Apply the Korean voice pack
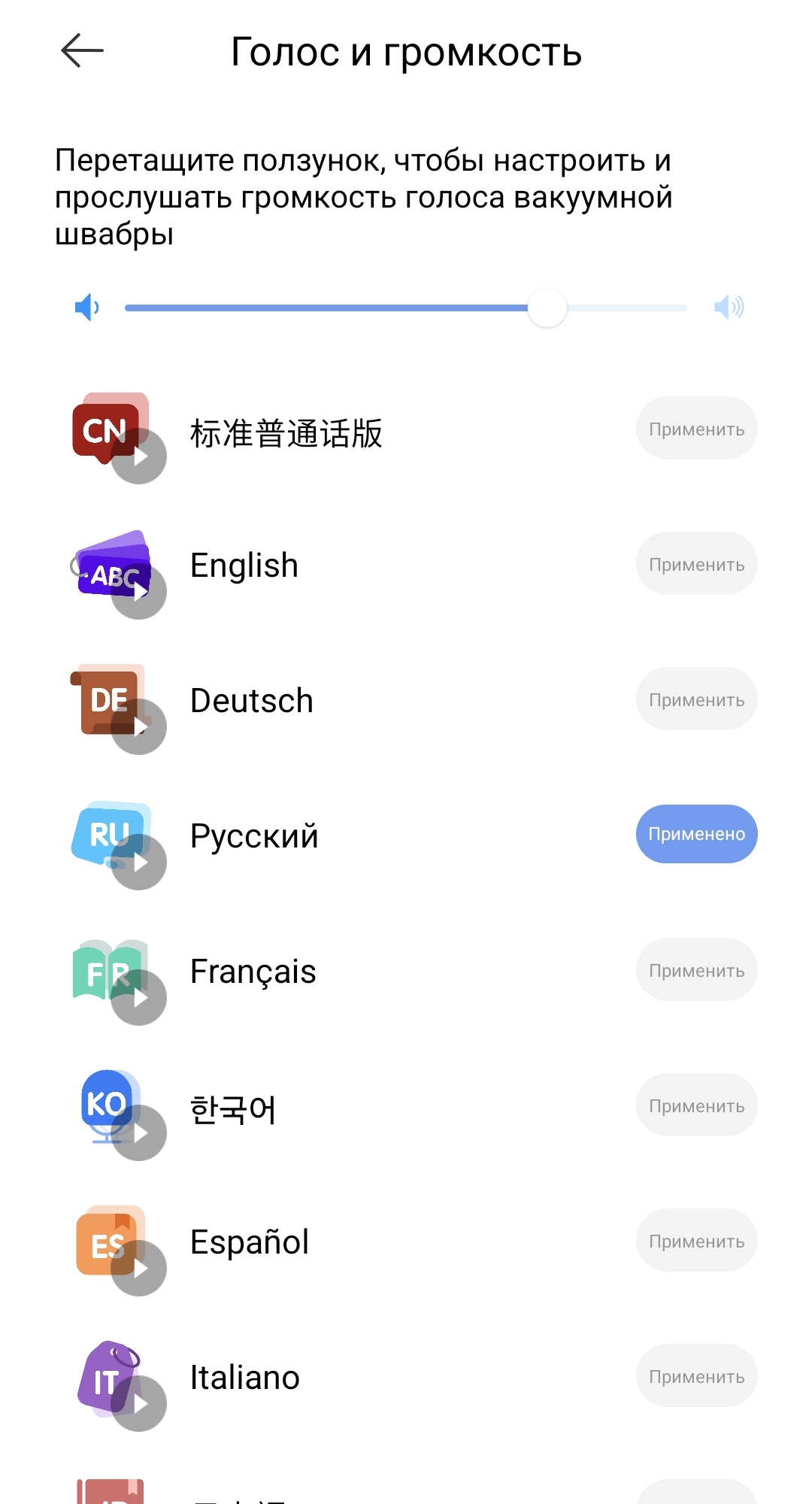Viewport: 812px width, 1504px height. coord(696,1105)
